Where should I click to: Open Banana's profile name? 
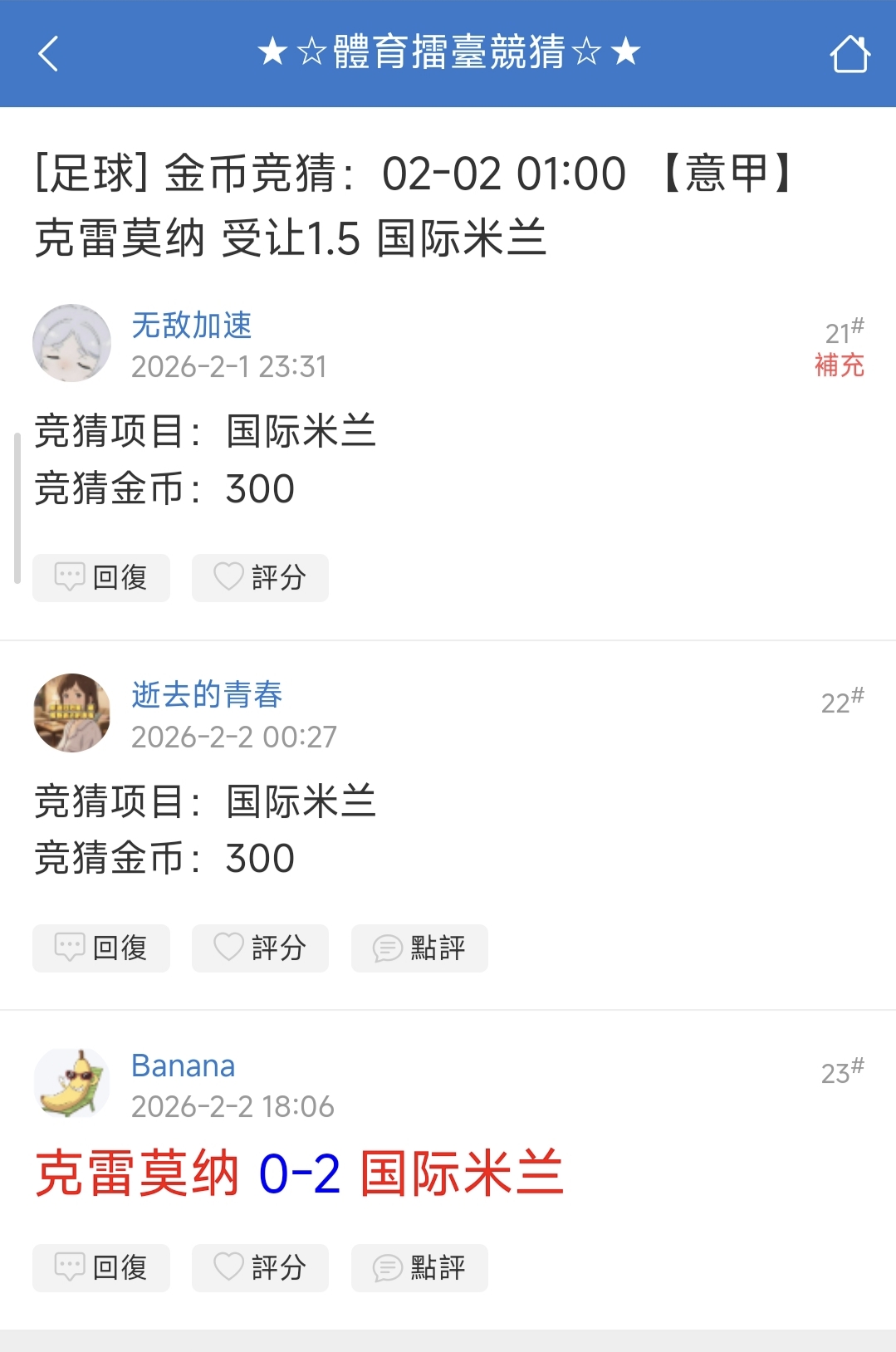tap(184, 1065)
